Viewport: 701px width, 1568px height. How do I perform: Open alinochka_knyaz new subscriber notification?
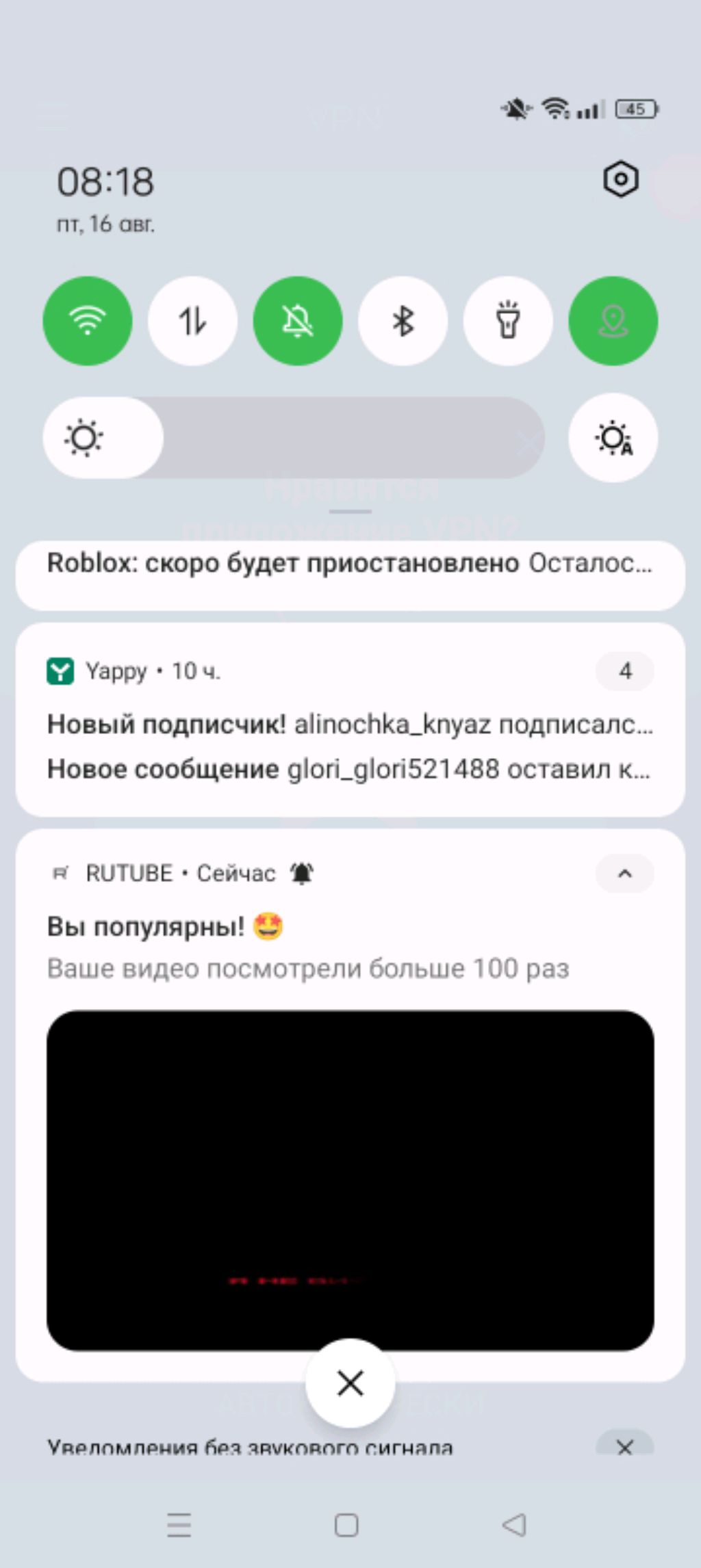pos(349,724)
